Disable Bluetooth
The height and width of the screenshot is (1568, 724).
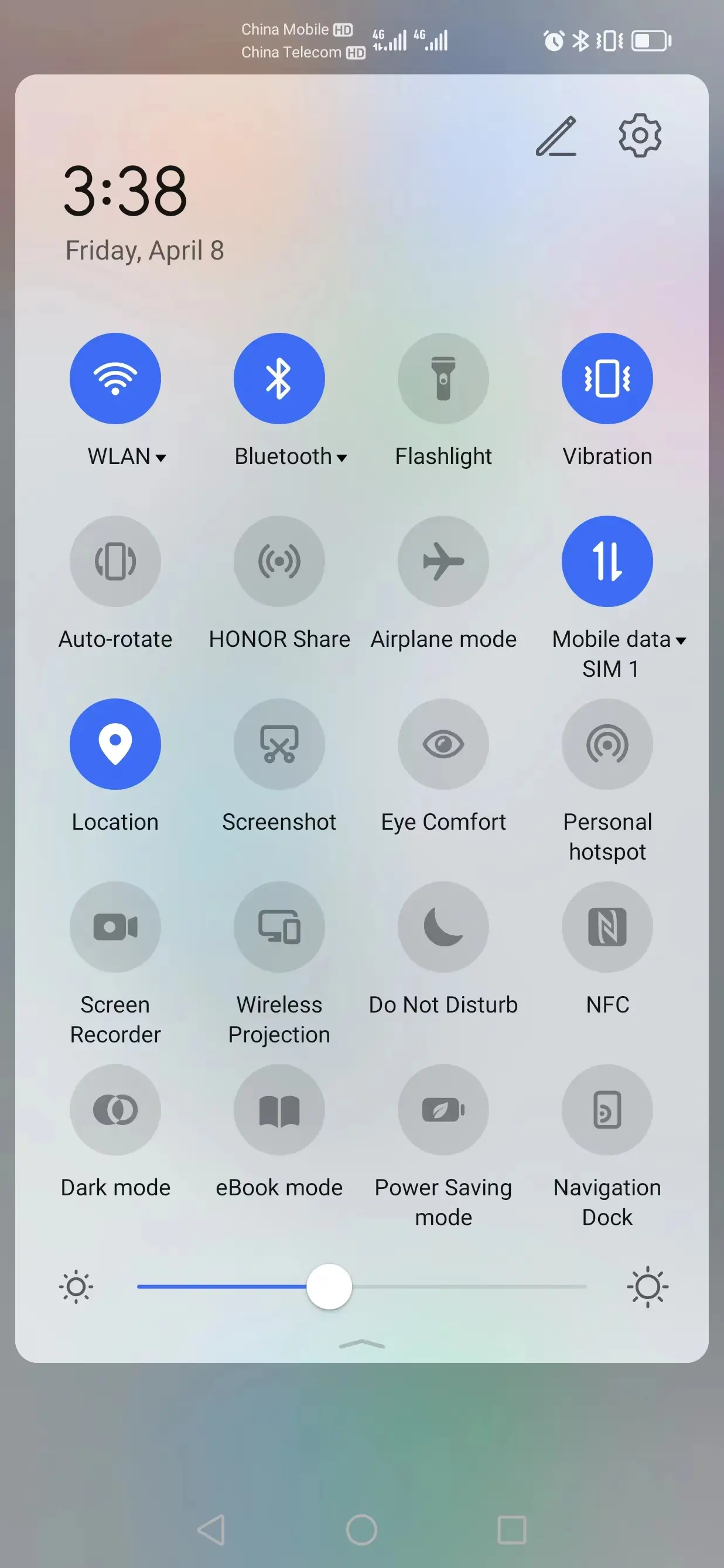279,379
